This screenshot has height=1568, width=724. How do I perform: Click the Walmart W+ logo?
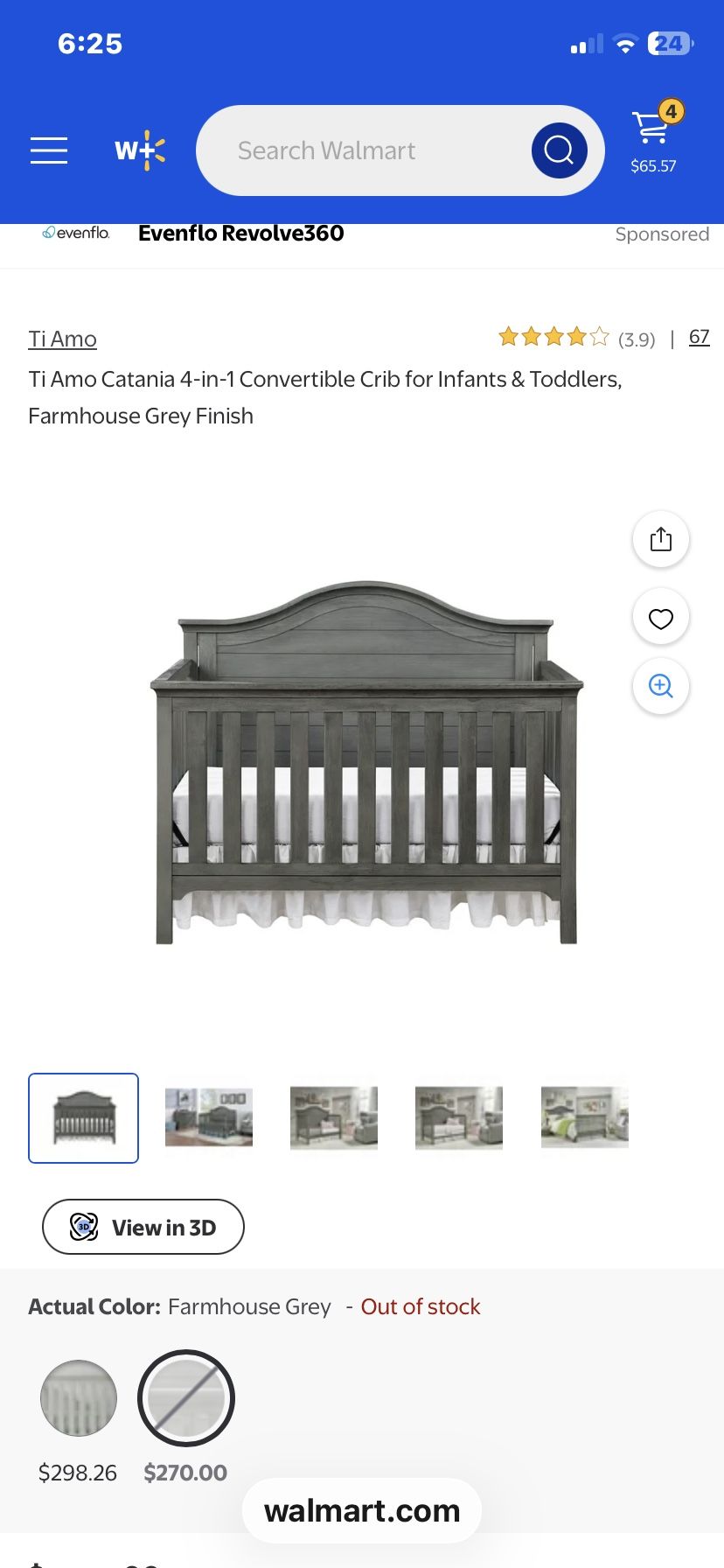(x=139, y=150)
